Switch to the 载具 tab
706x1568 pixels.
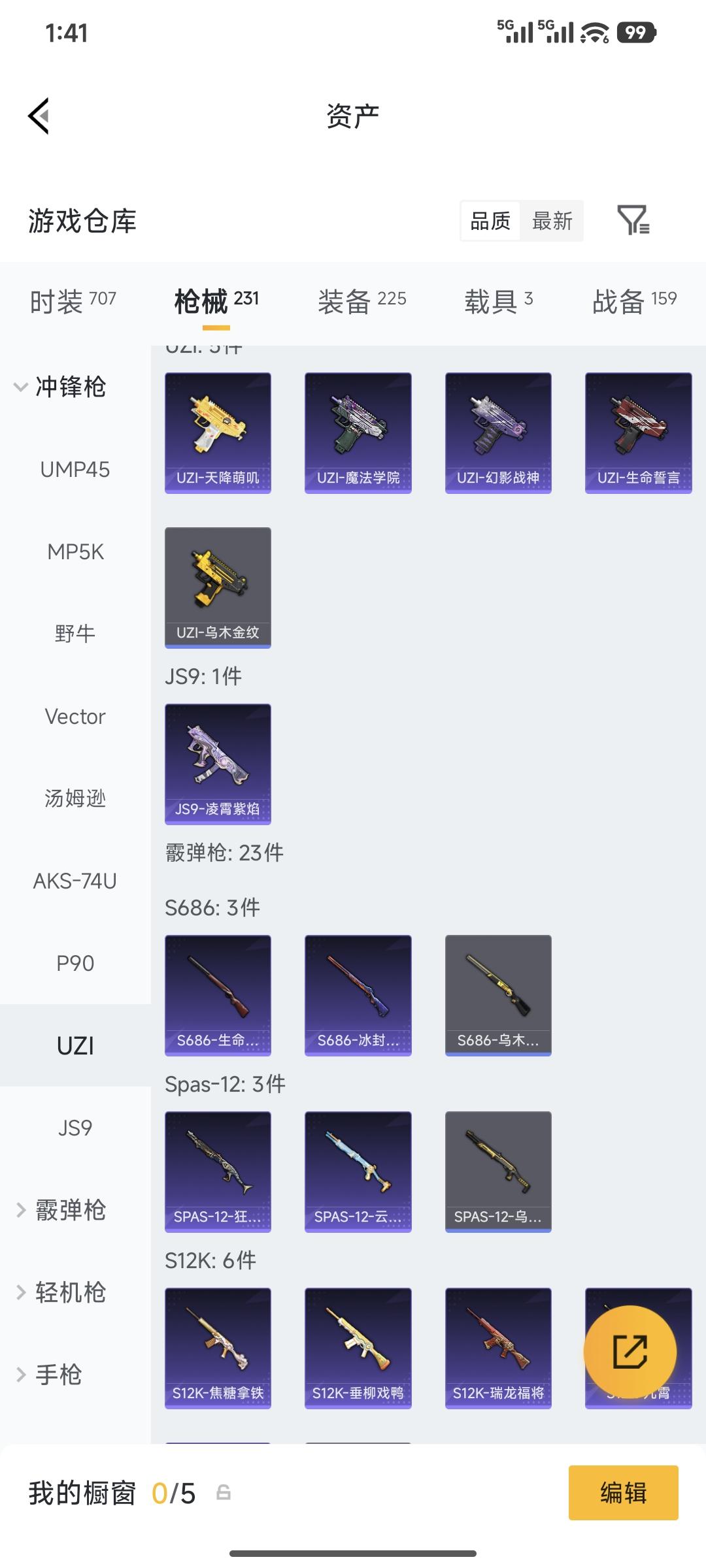(498, 301)
